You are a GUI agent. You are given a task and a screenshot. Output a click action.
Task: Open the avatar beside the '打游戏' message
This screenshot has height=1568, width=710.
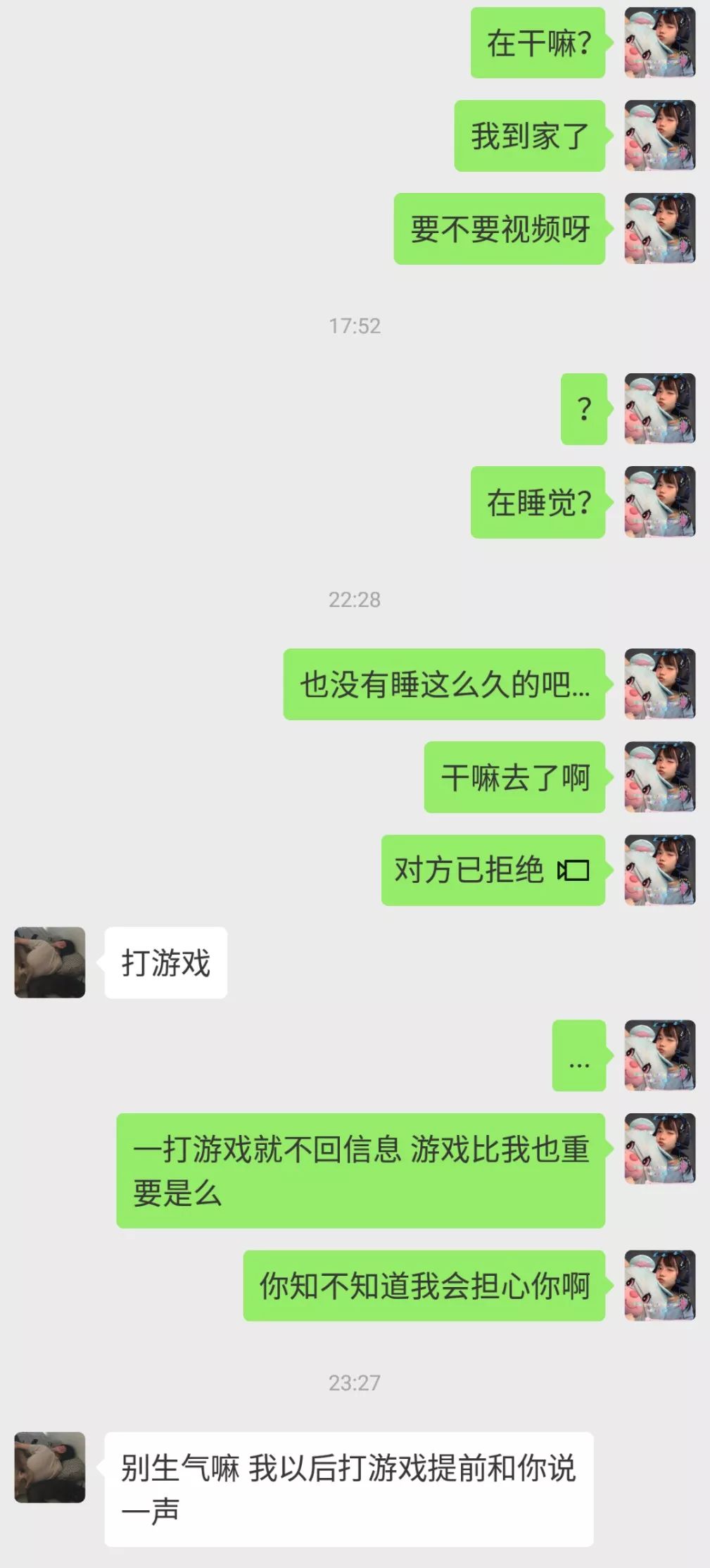pos(50,962)
